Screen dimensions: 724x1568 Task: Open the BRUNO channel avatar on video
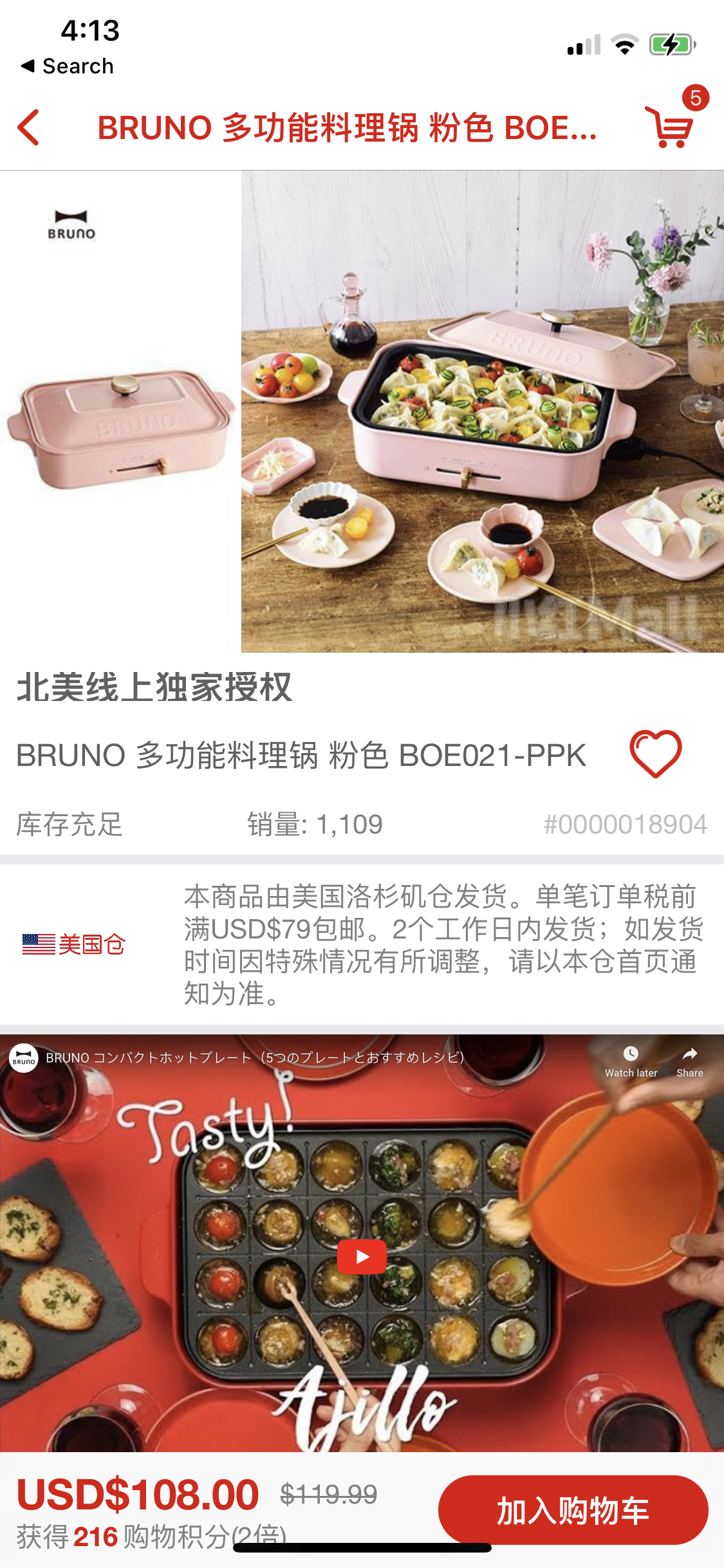click(24, 1058)
